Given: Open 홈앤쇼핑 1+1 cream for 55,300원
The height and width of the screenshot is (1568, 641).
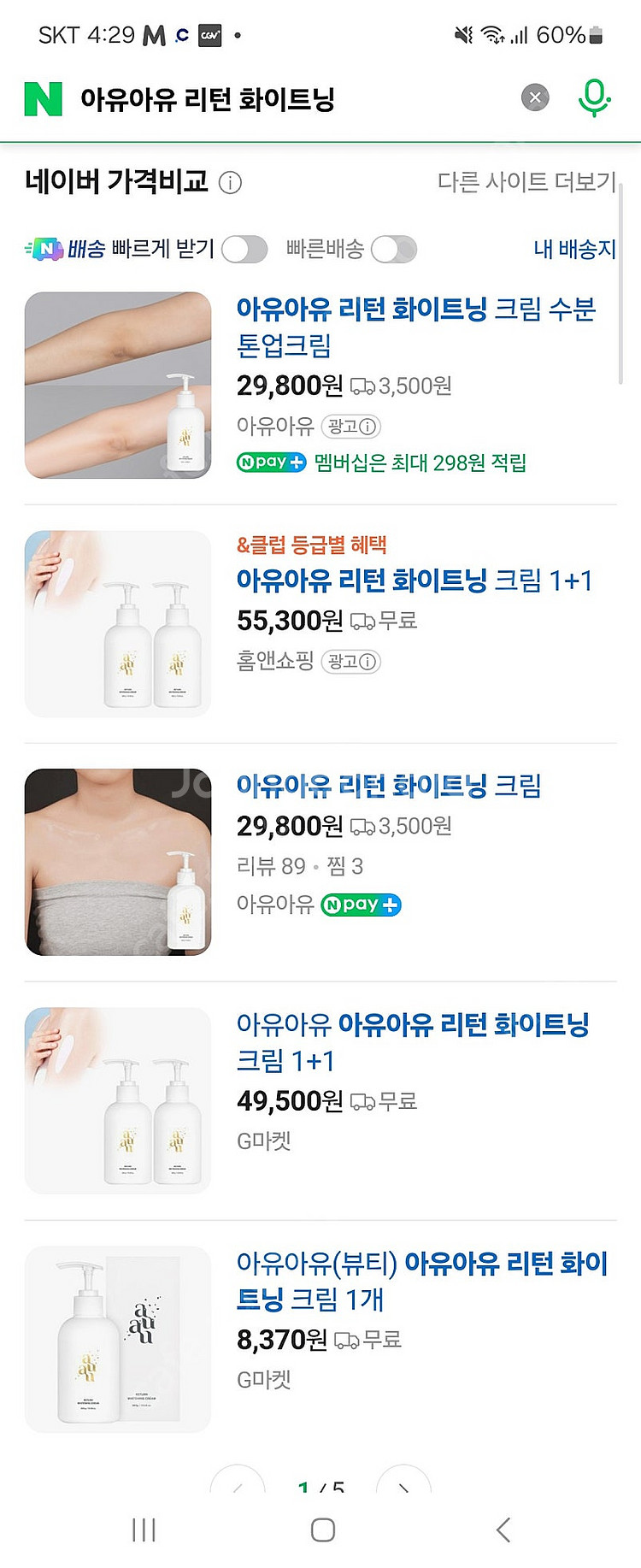Looking at the screenshot, I should [414, 581].
